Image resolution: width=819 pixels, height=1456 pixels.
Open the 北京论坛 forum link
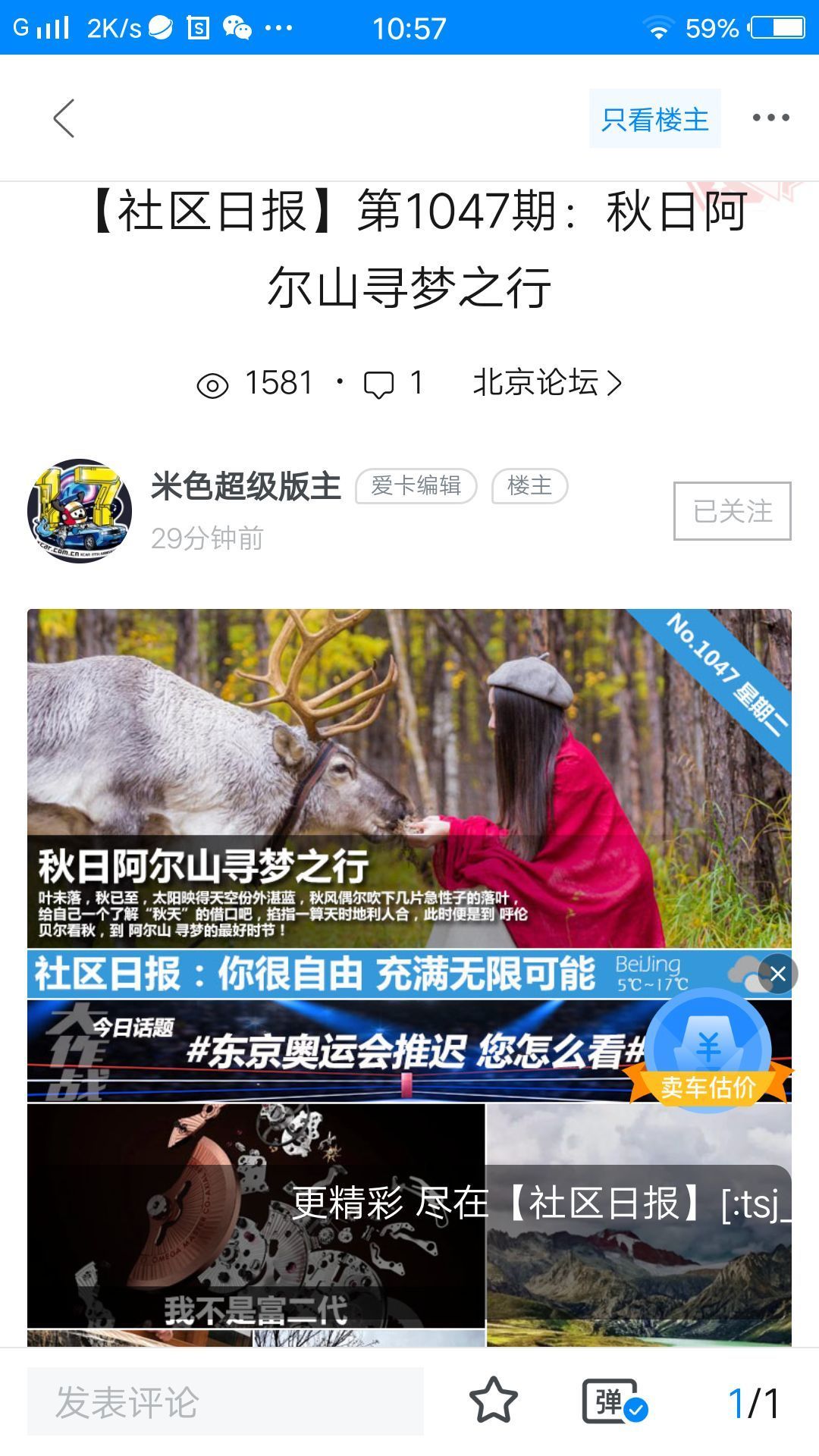[547, 383]
